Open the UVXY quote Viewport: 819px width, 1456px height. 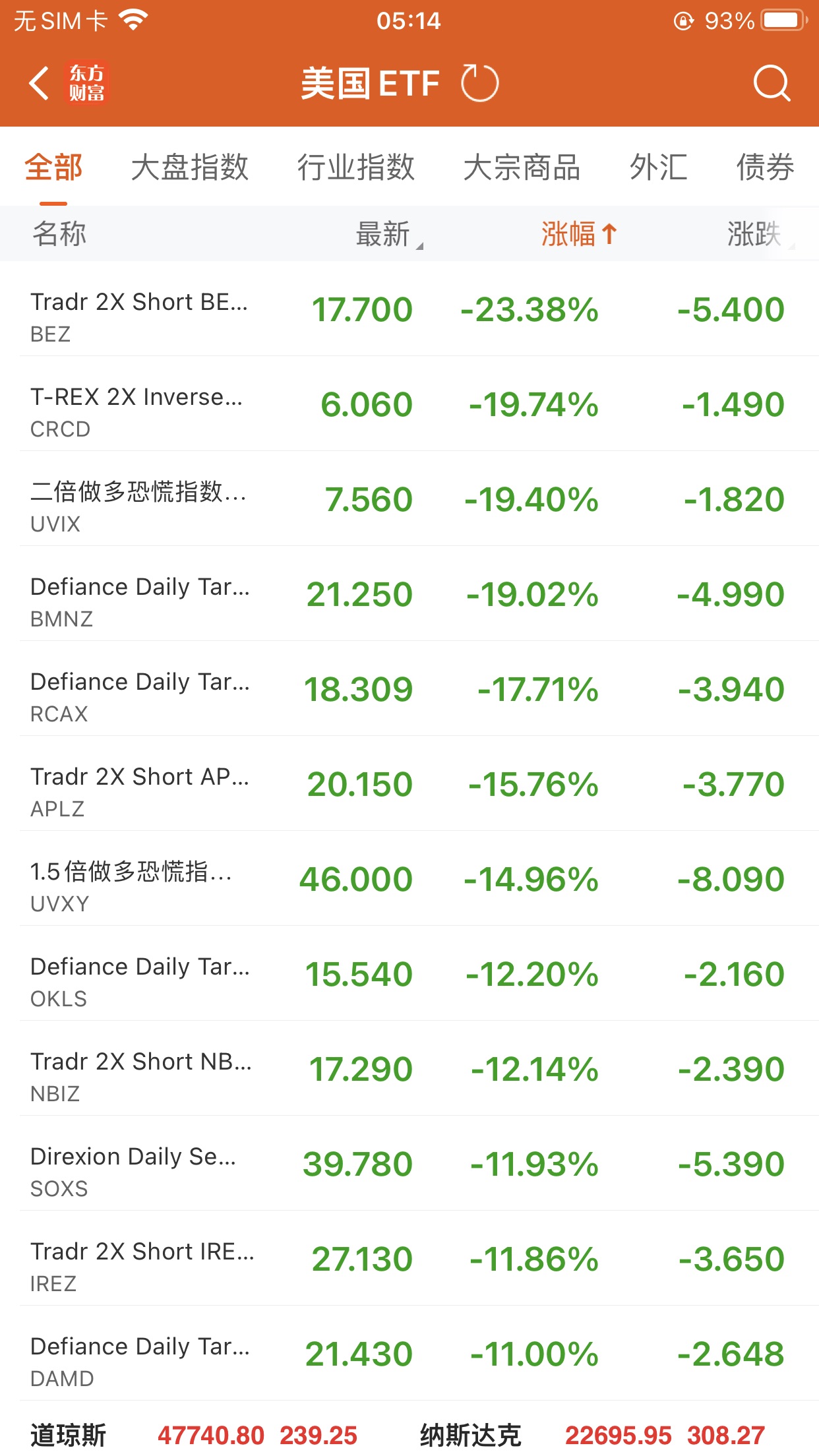pos(409,880)
